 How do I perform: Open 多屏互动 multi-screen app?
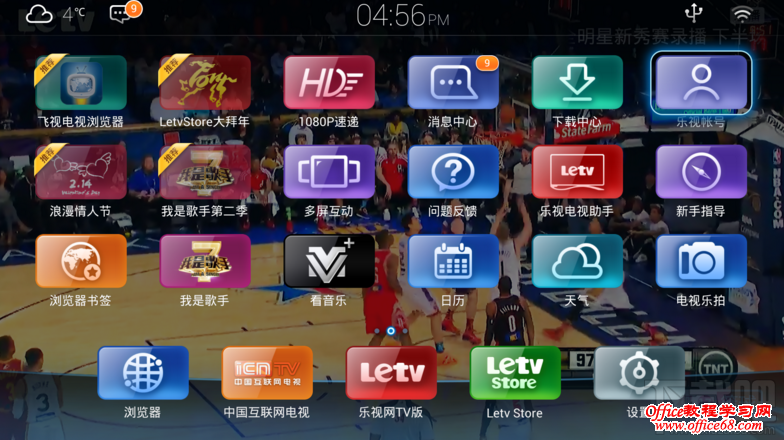[329, 172]
